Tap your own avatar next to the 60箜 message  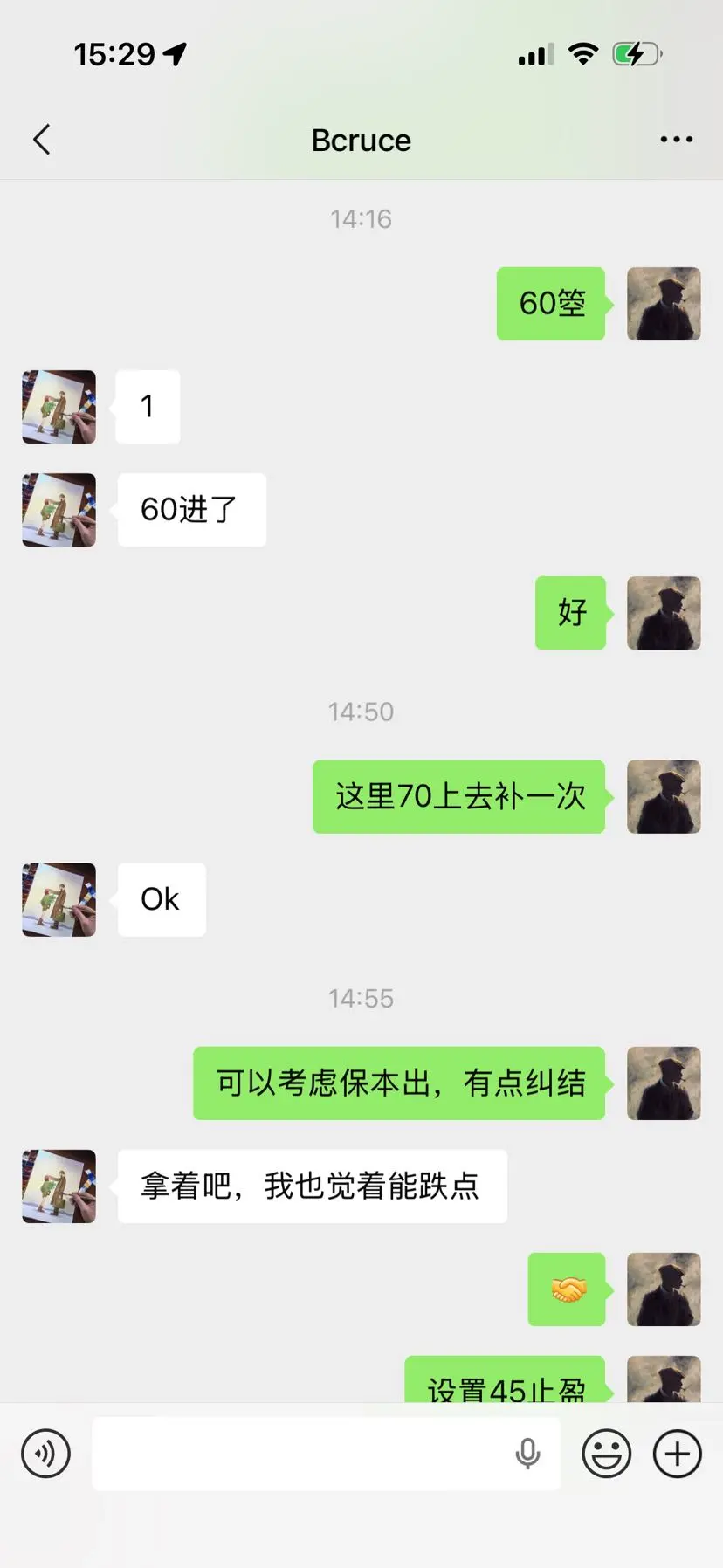tap(664, 303)
